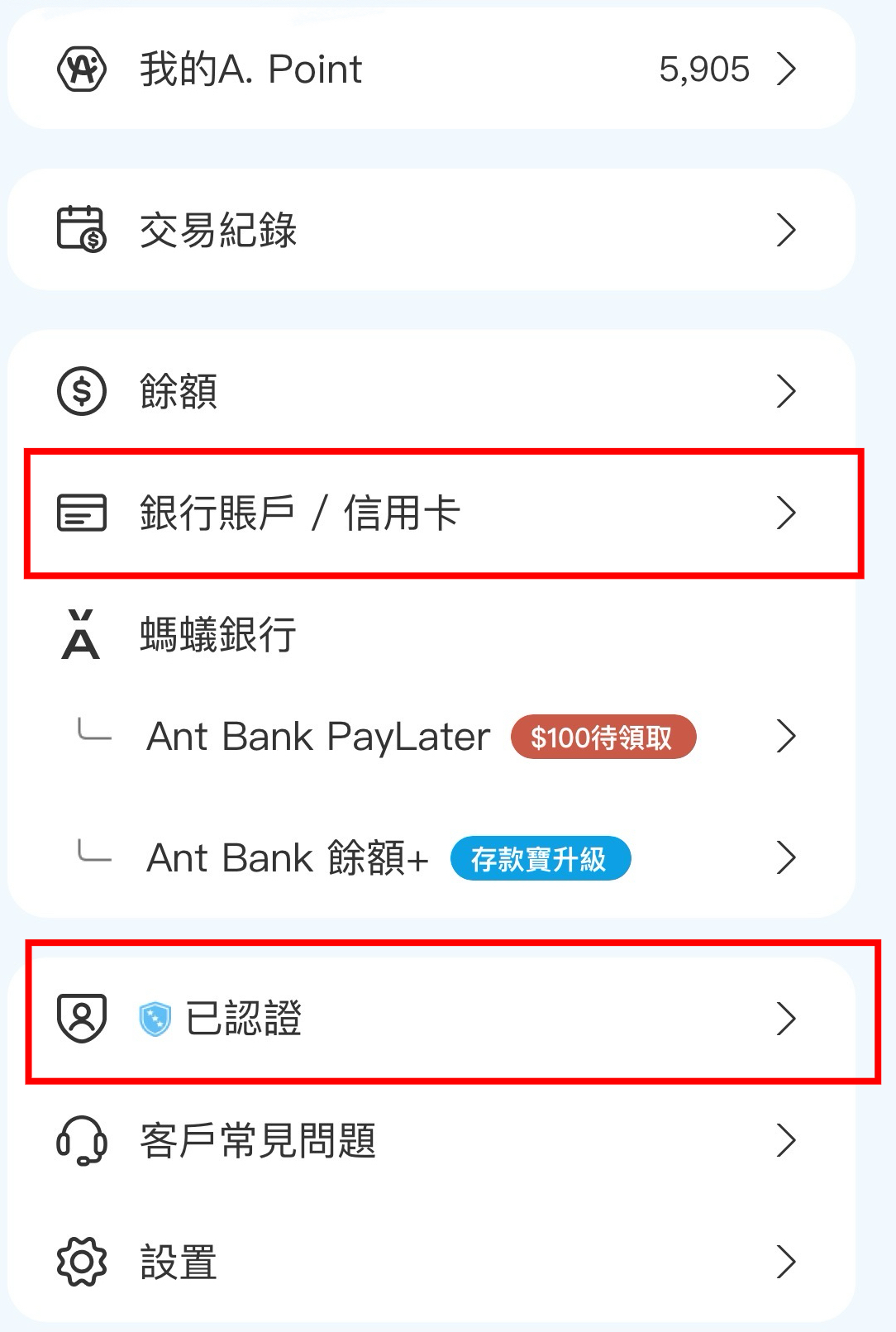Open 設置 settings
The width and height of the screenshot is (896, 1332).
click(430, 1262)
